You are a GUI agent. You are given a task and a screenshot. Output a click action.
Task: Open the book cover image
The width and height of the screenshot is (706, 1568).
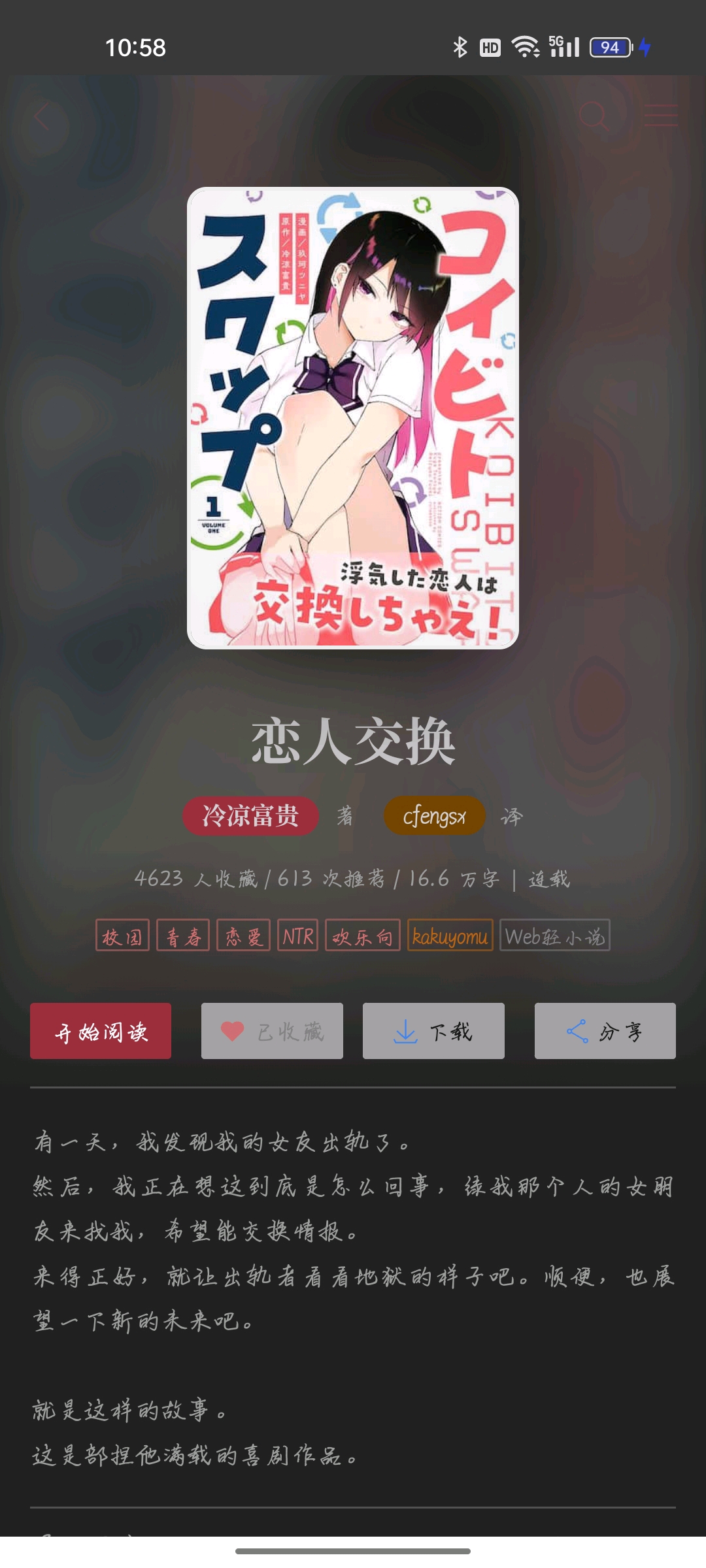click(x=353, y=418)
